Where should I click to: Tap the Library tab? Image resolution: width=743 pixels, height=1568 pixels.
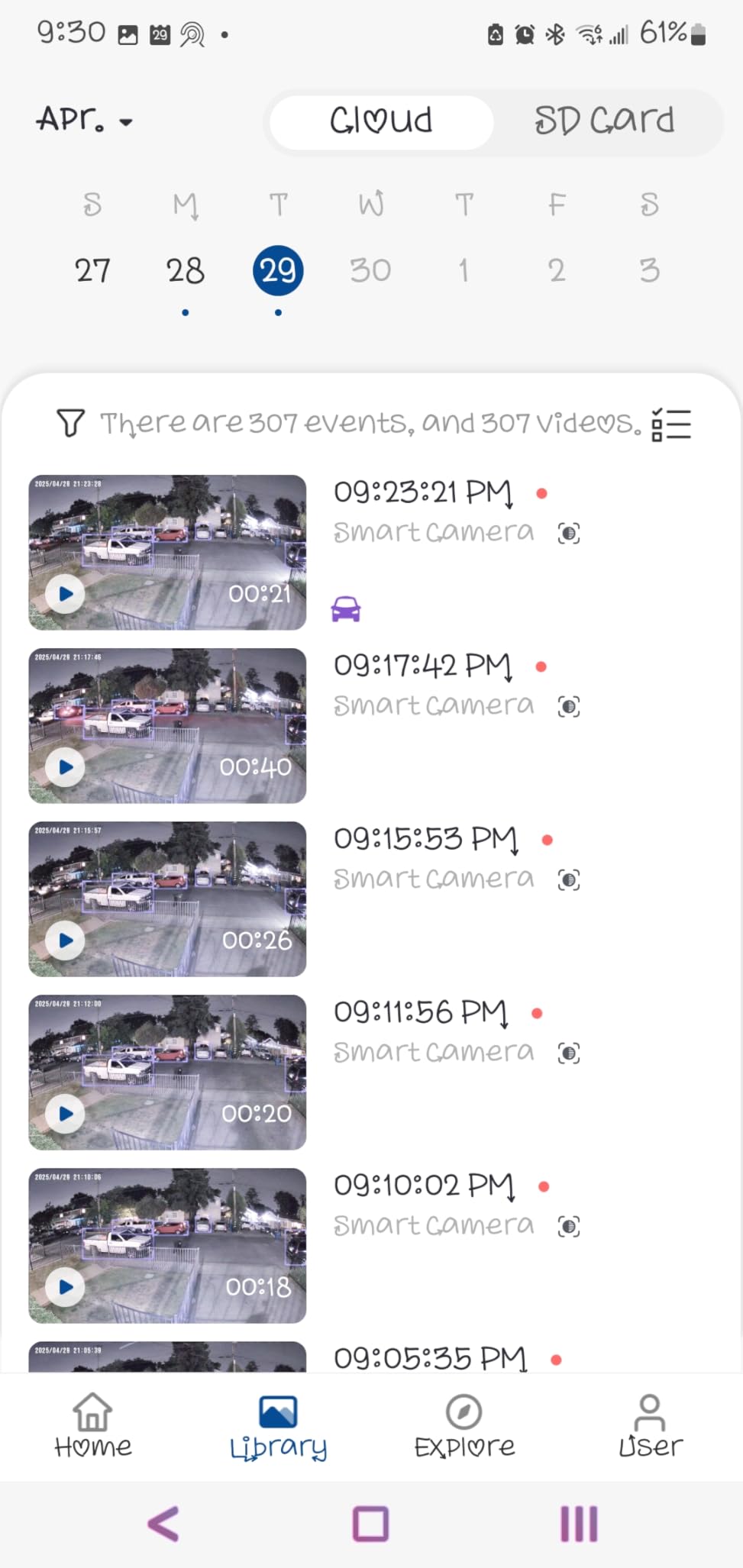278,1426
